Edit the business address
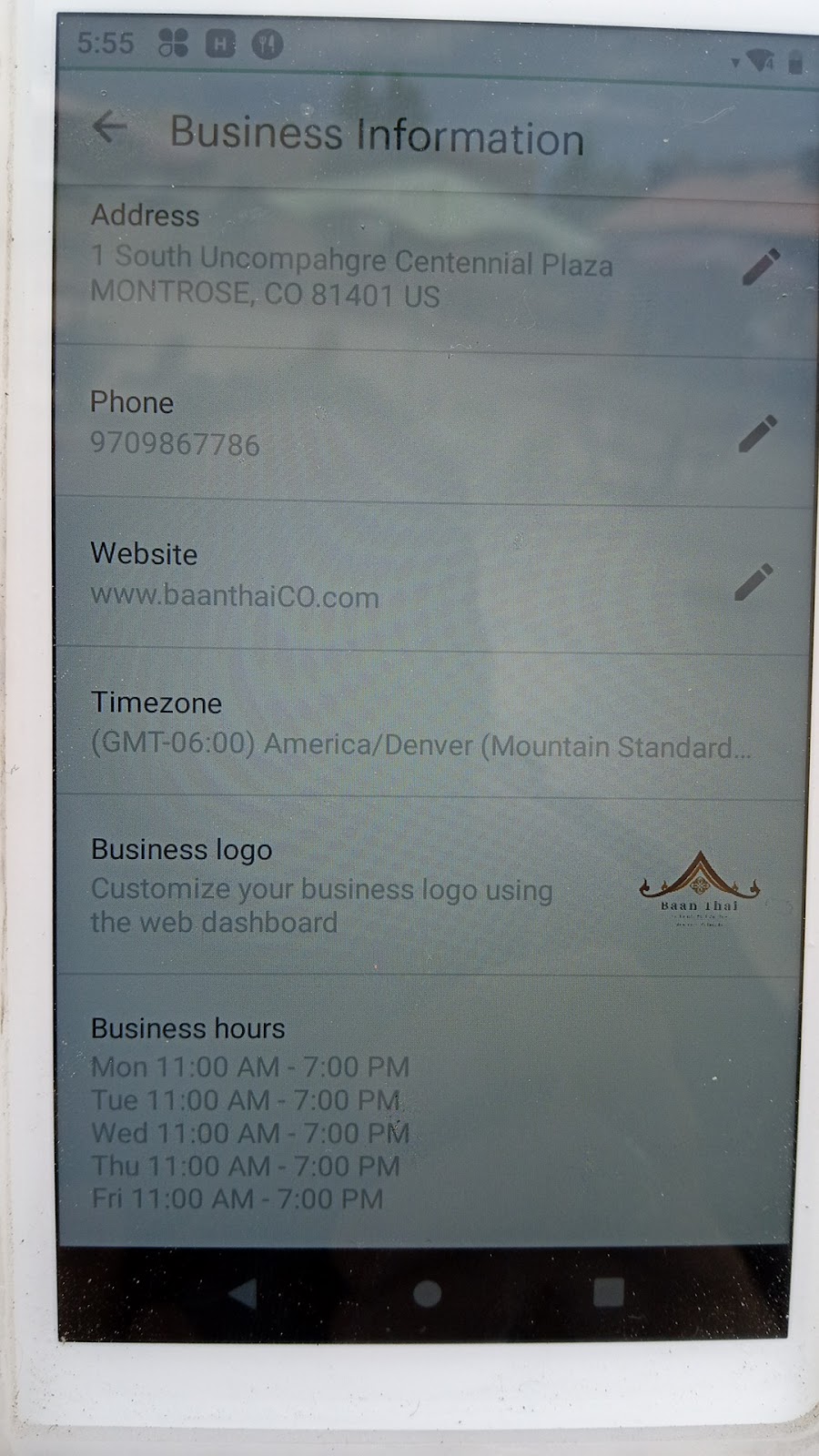This screenshot has width=819, height=1456. coord(760,267)
